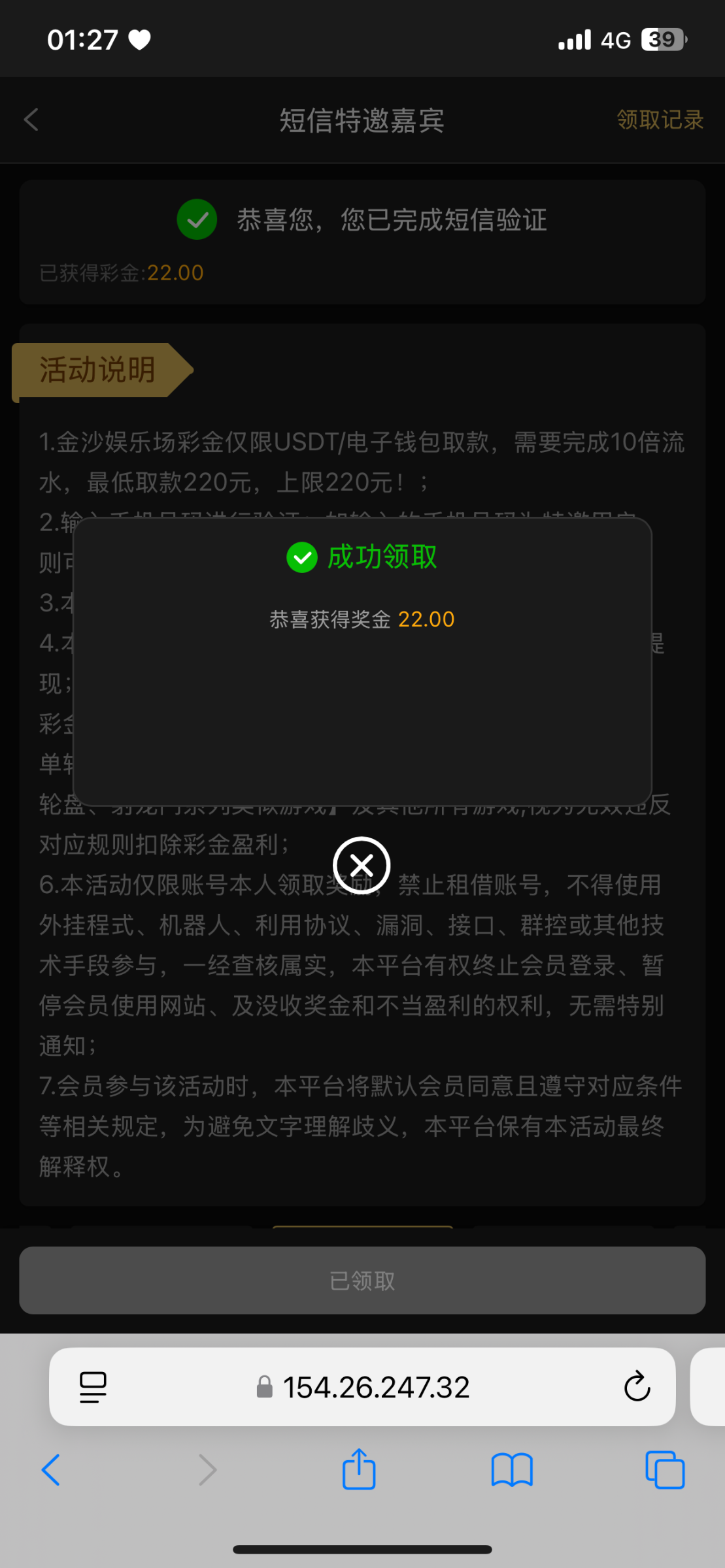Tap the verification checkmark next to 恭喜您

pos(196,220)
